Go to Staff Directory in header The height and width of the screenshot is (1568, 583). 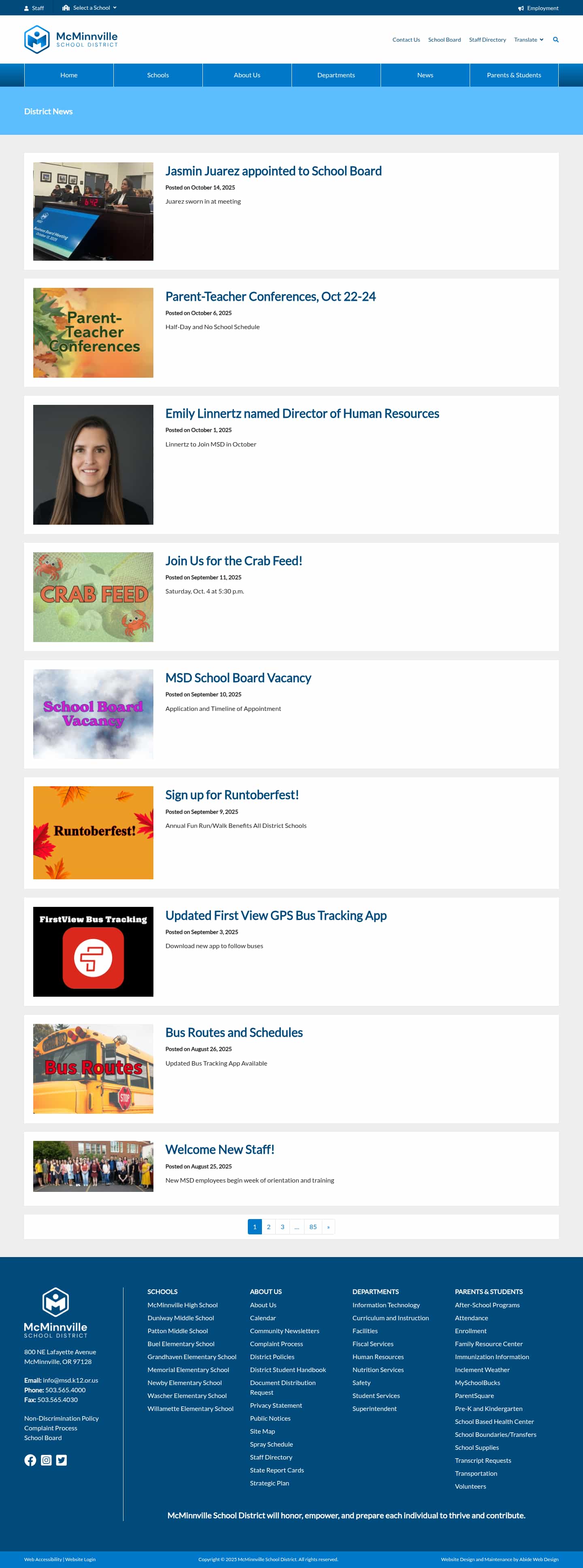(487, 40)
